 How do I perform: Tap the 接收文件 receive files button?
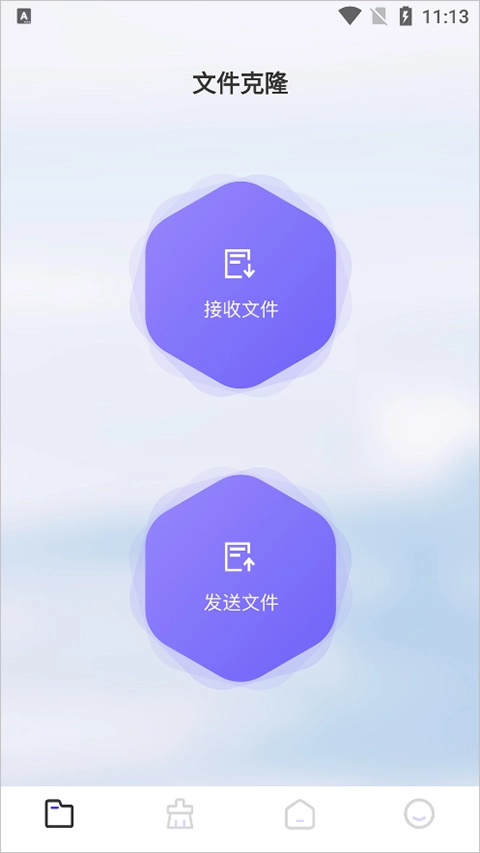[240, 285]
